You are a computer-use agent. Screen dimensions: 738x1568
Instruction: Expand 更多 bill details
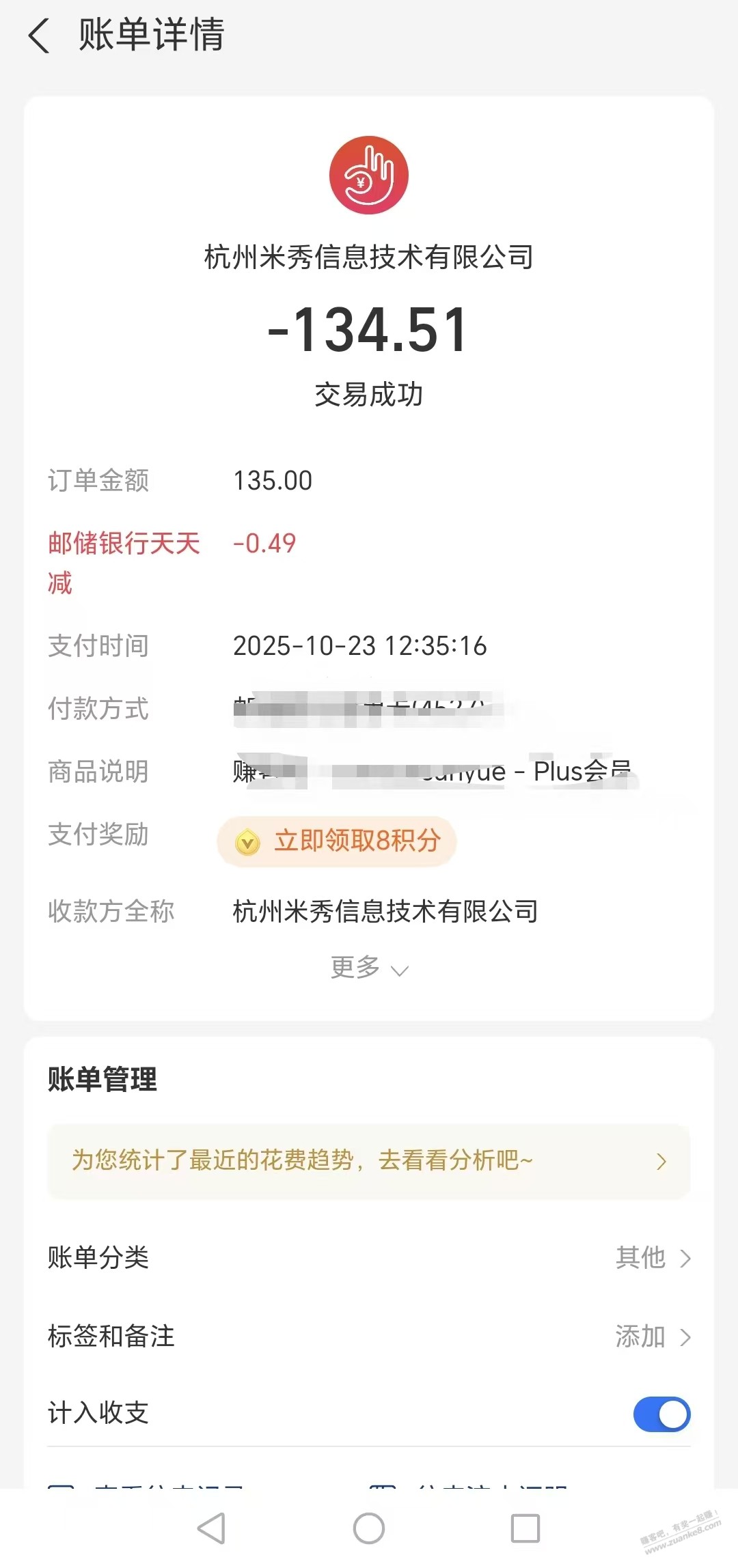tap(369, 968)
